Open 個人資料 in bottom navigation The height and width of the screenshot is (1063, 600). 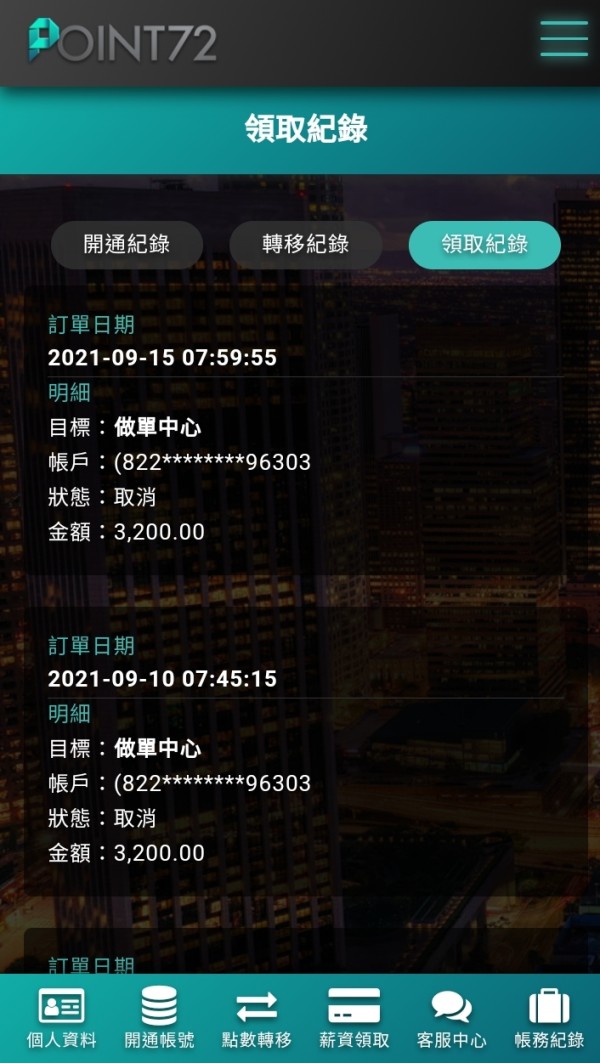[x=62, y=1018]
